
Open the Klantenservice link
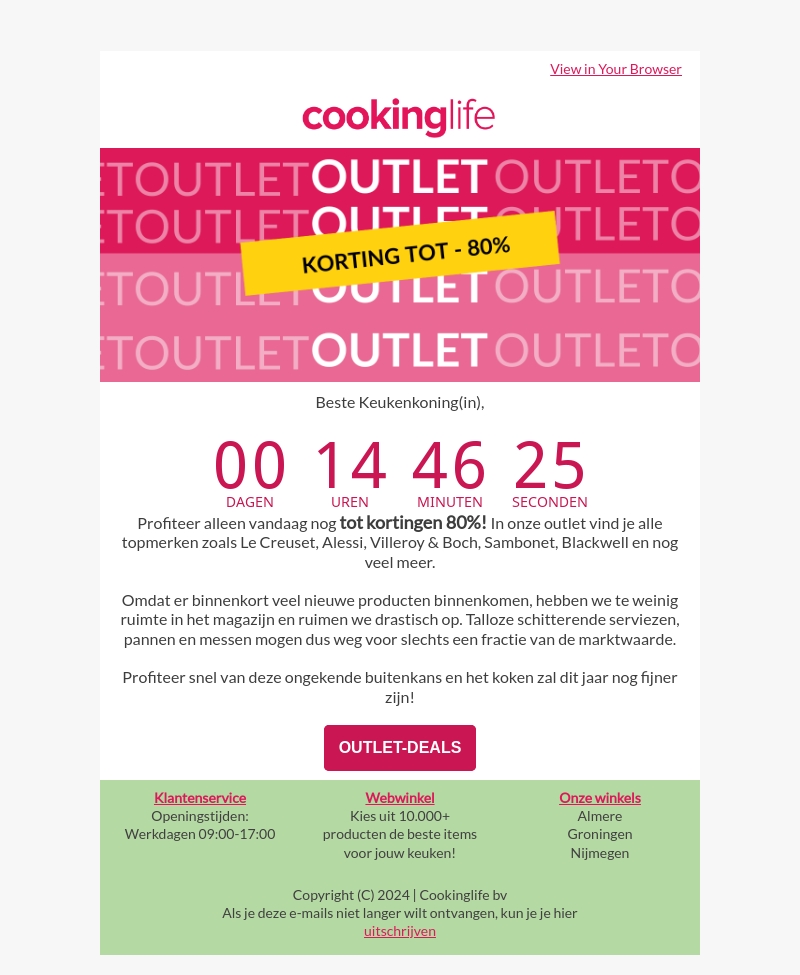tap(200, 798)
